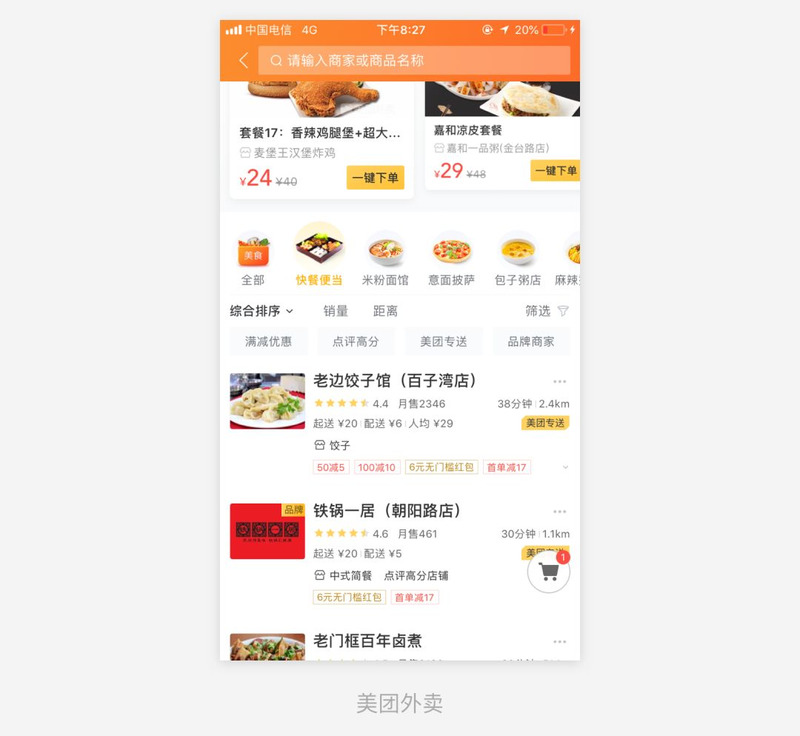Open the shopping cart
The width and height of the screenshot is (800, 736).
[x=548, y=572]
